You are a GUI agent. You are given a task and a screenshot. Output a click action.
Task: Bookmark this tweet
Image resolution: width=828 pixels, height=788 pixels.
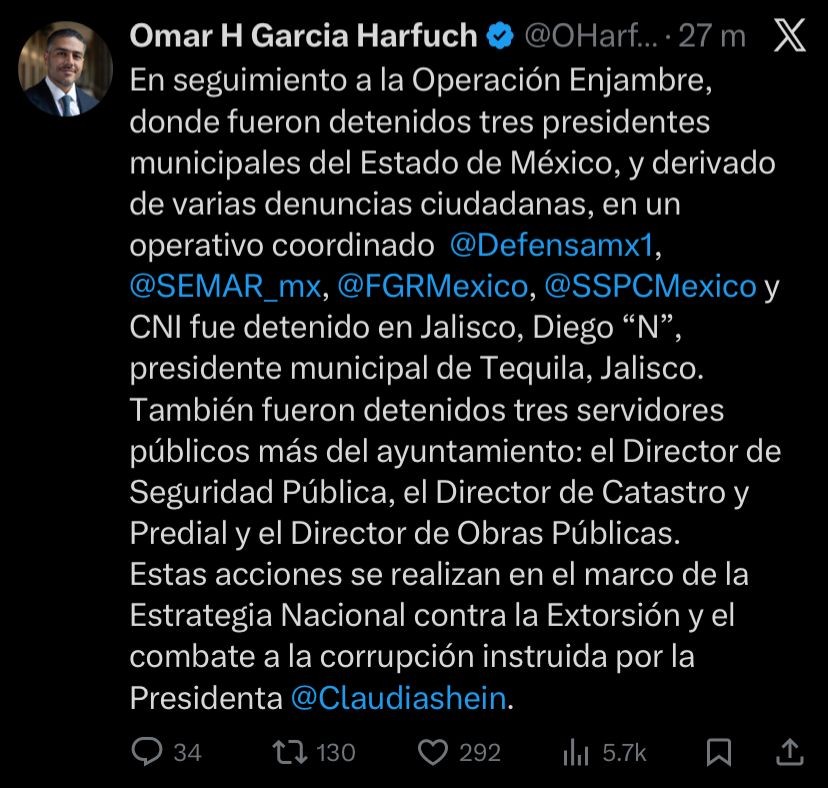click(x=716, y=751)
